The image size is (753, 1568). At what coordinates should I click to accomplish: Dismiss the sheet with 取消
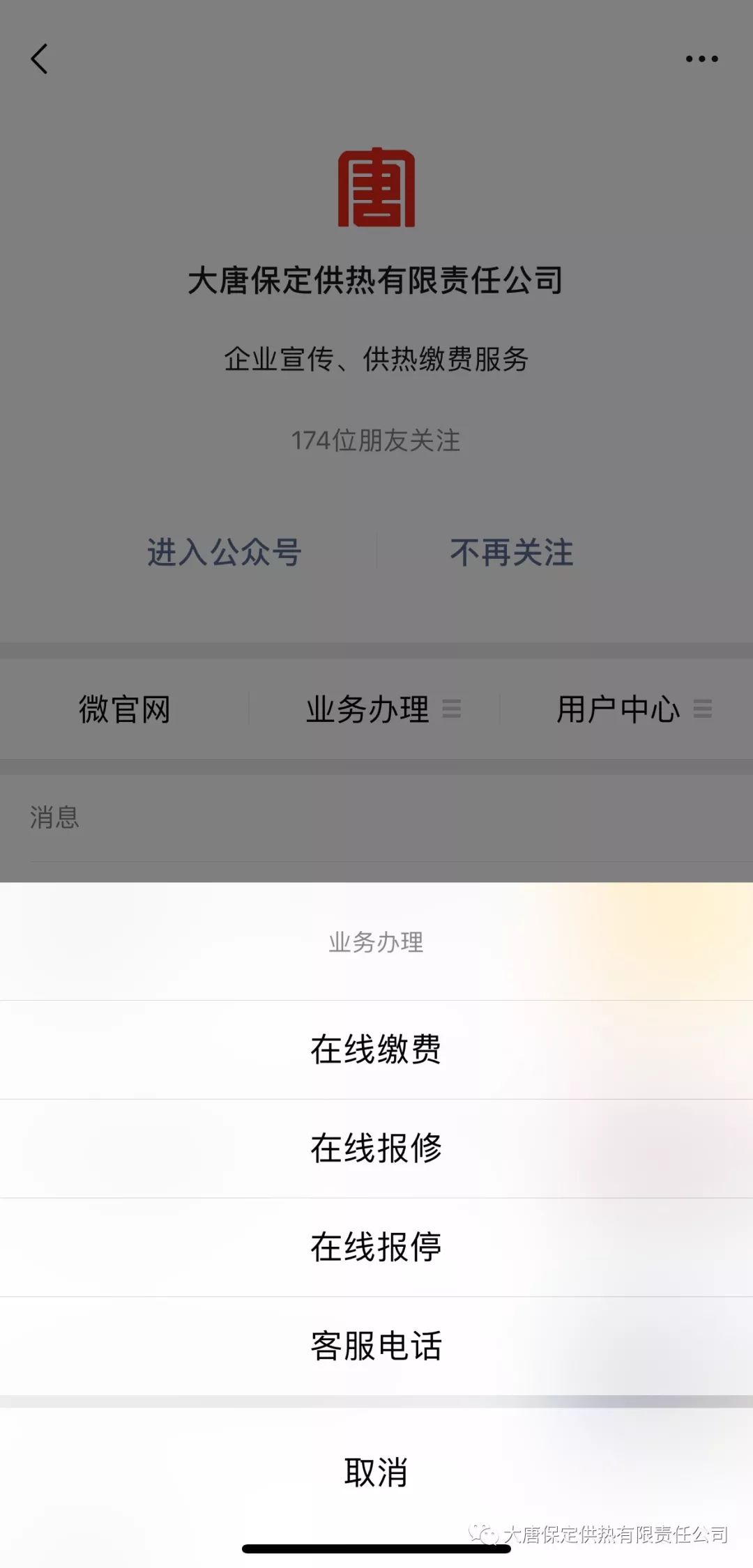coord(376,1473)
